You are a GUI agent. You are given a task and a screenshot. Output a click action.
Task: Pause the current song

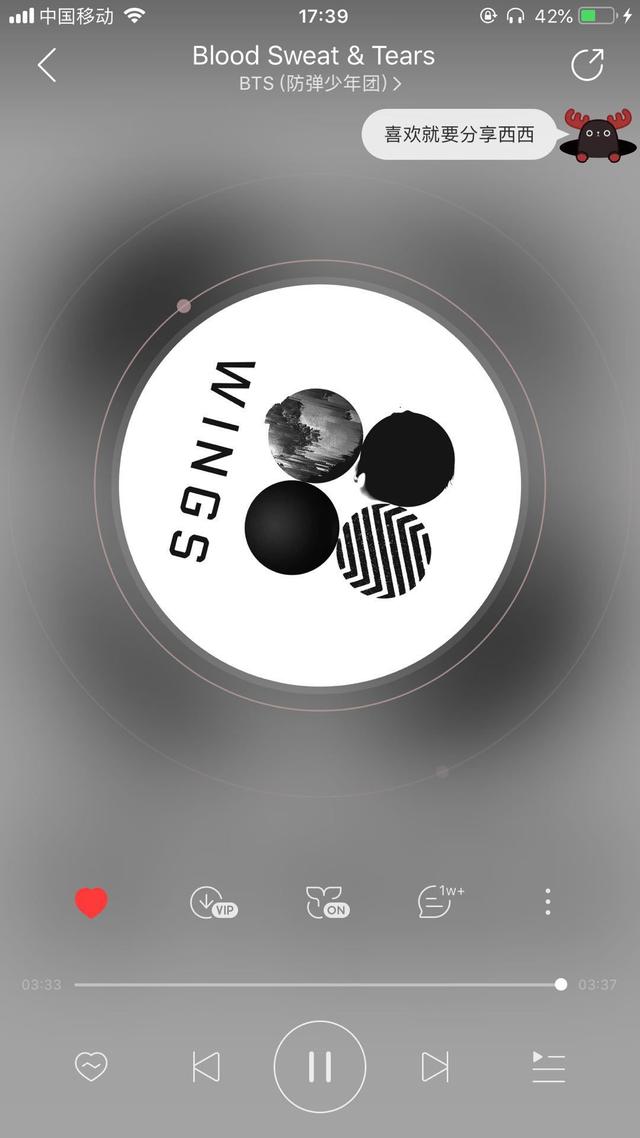coord(320,1067)
